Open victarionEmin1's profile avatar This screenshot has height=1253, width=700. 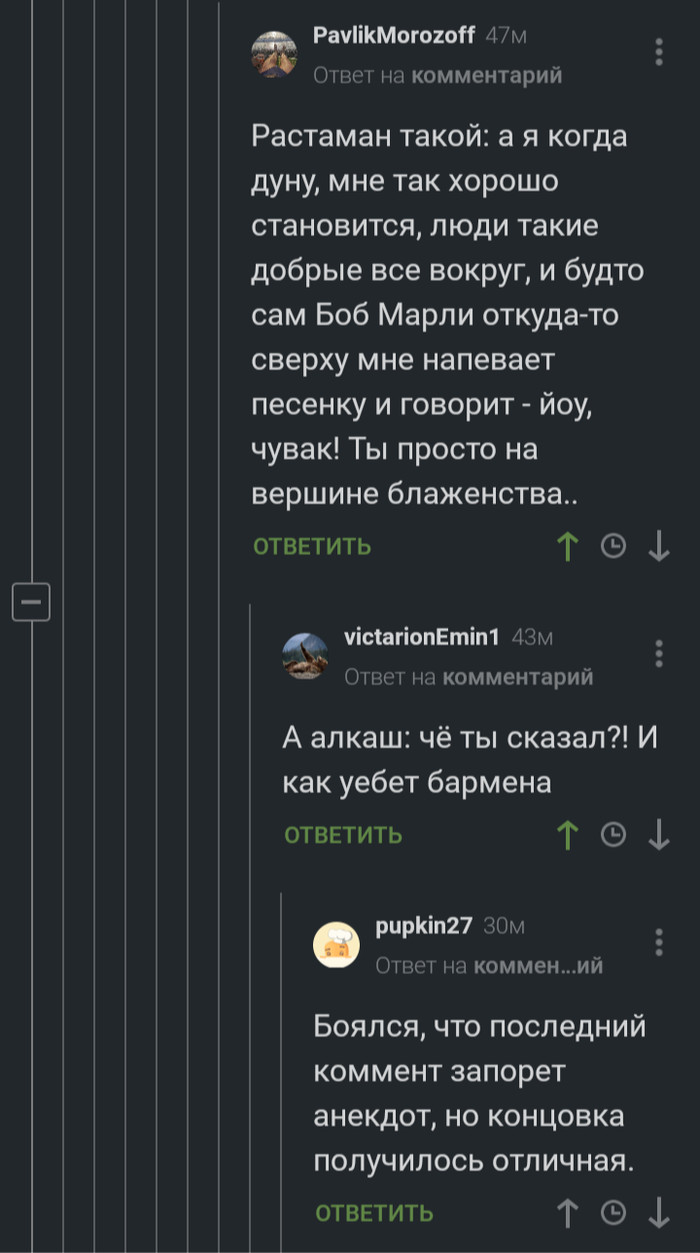pos(306,656)
